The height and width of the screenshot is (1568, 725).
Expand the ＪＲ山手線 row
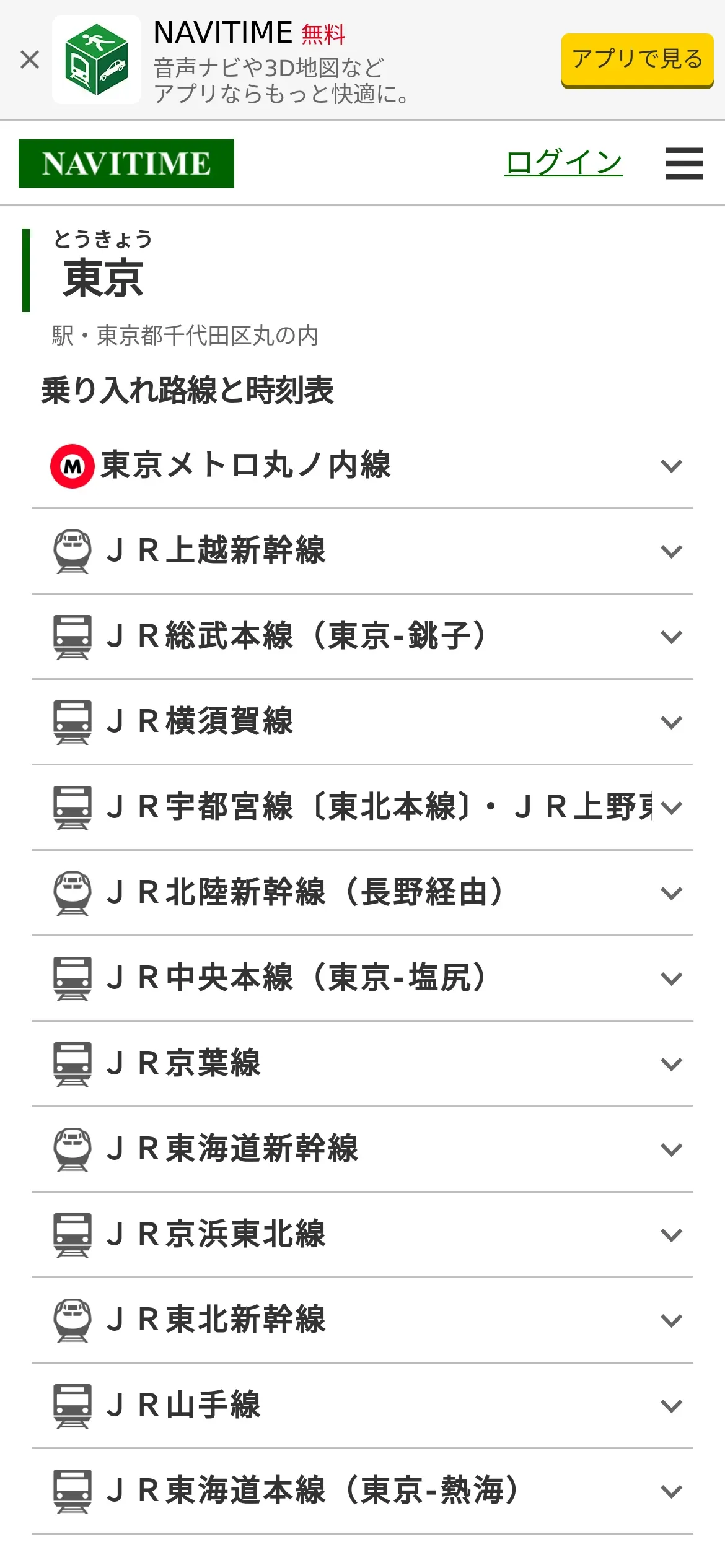(362, 1406)
